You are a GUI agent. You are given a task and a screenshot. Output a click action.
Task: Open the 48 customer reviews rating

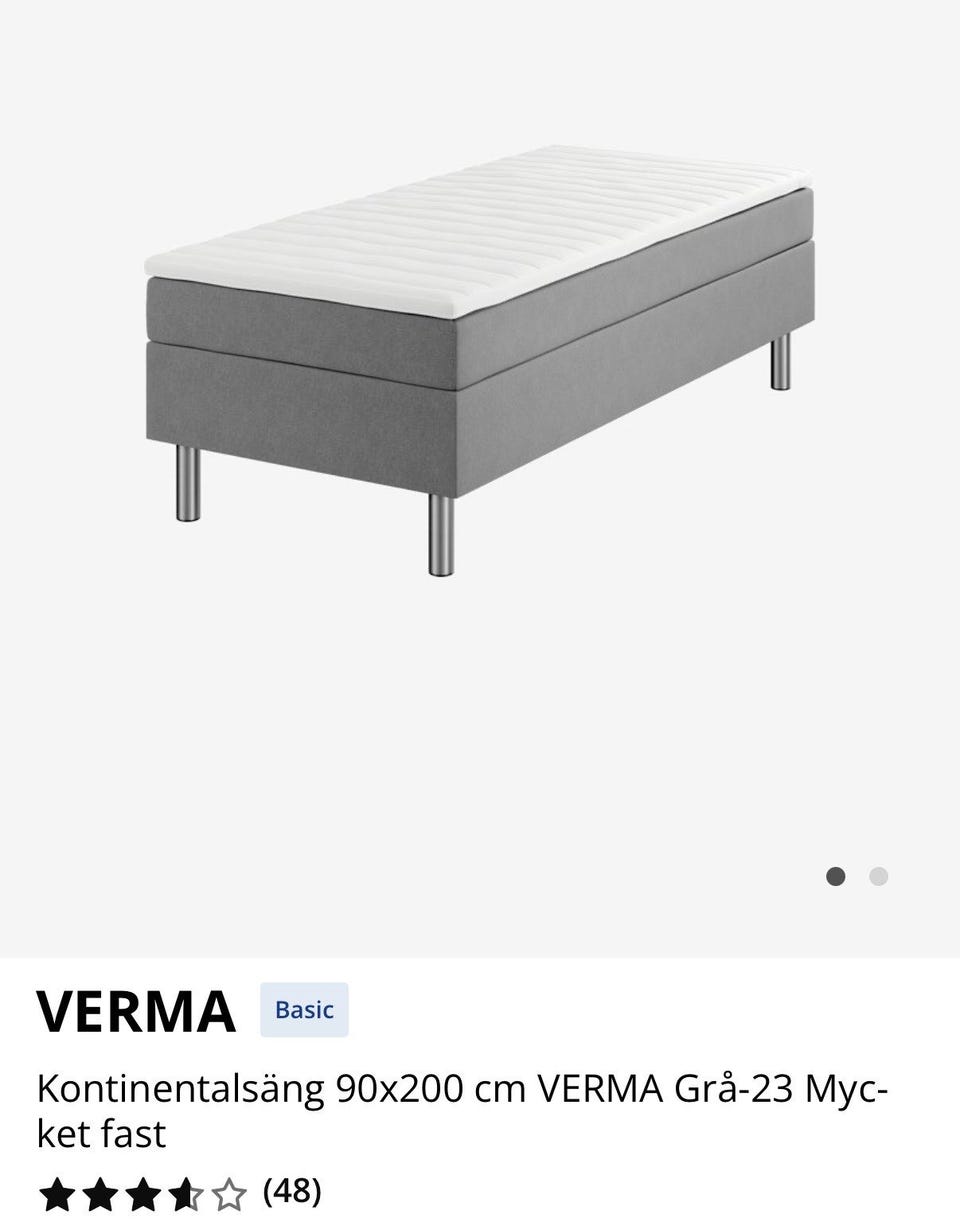pyautogui.click(x=180, y=1193)
